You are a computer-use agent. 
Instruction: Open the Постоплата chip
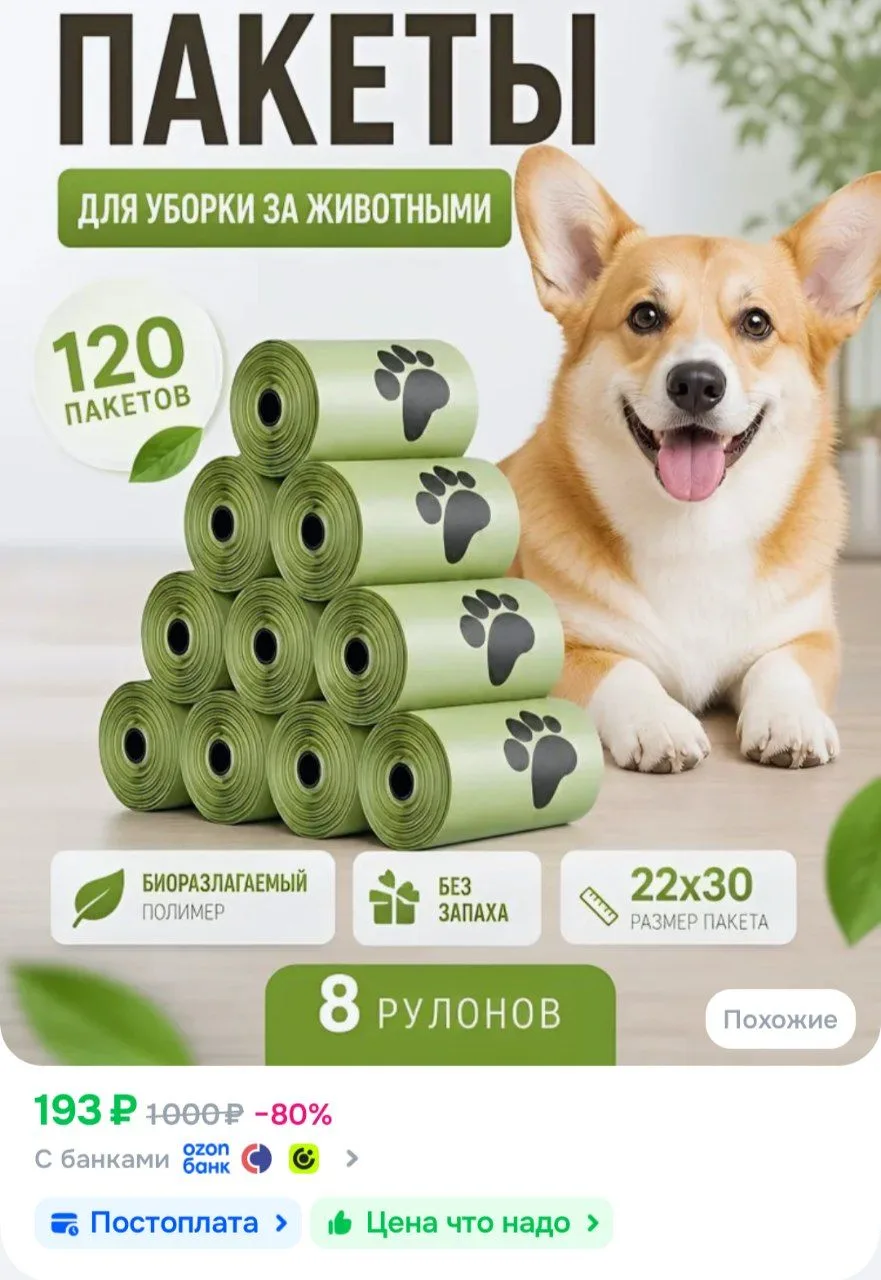click(168, 1223)
